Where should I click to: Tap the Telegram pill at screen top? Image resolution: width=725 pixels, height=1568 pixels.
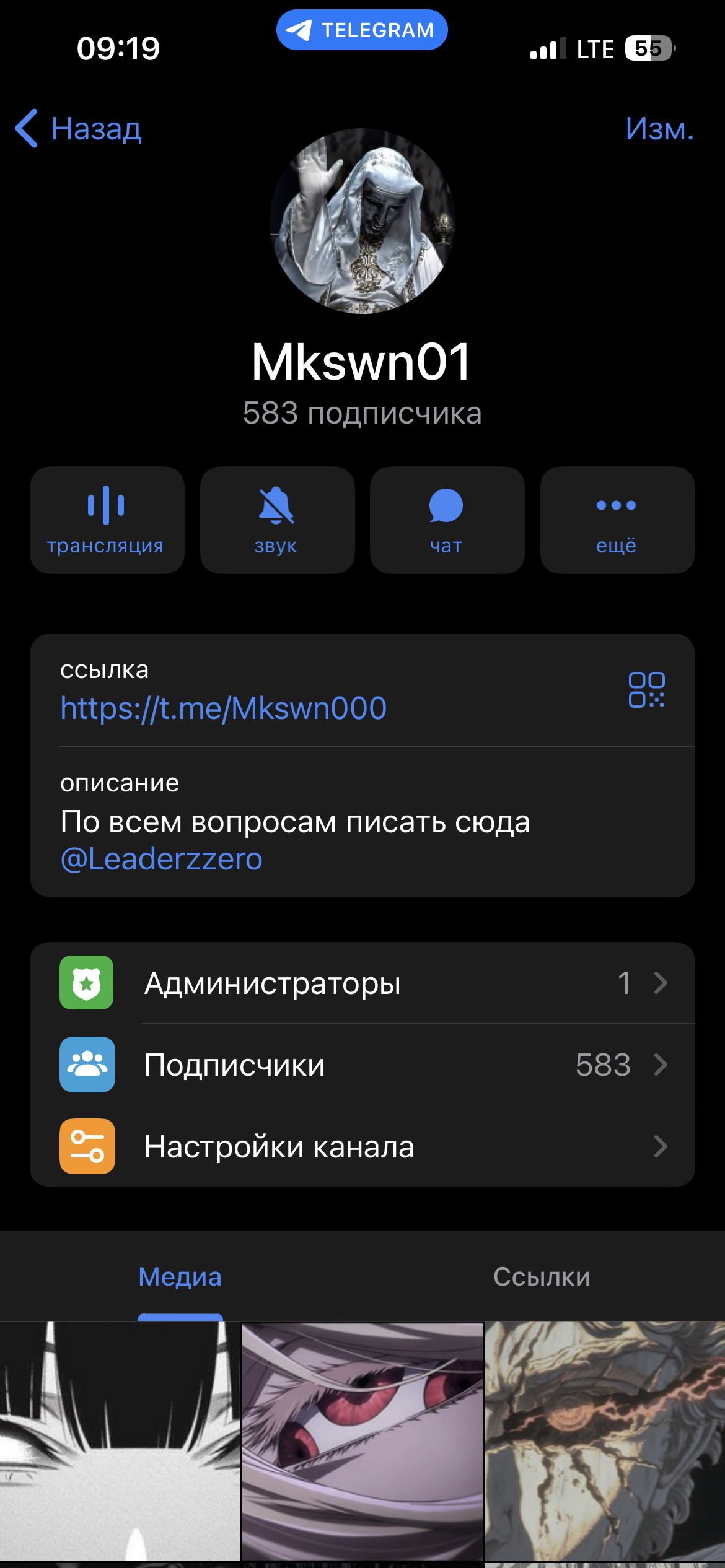coord(362,29)
